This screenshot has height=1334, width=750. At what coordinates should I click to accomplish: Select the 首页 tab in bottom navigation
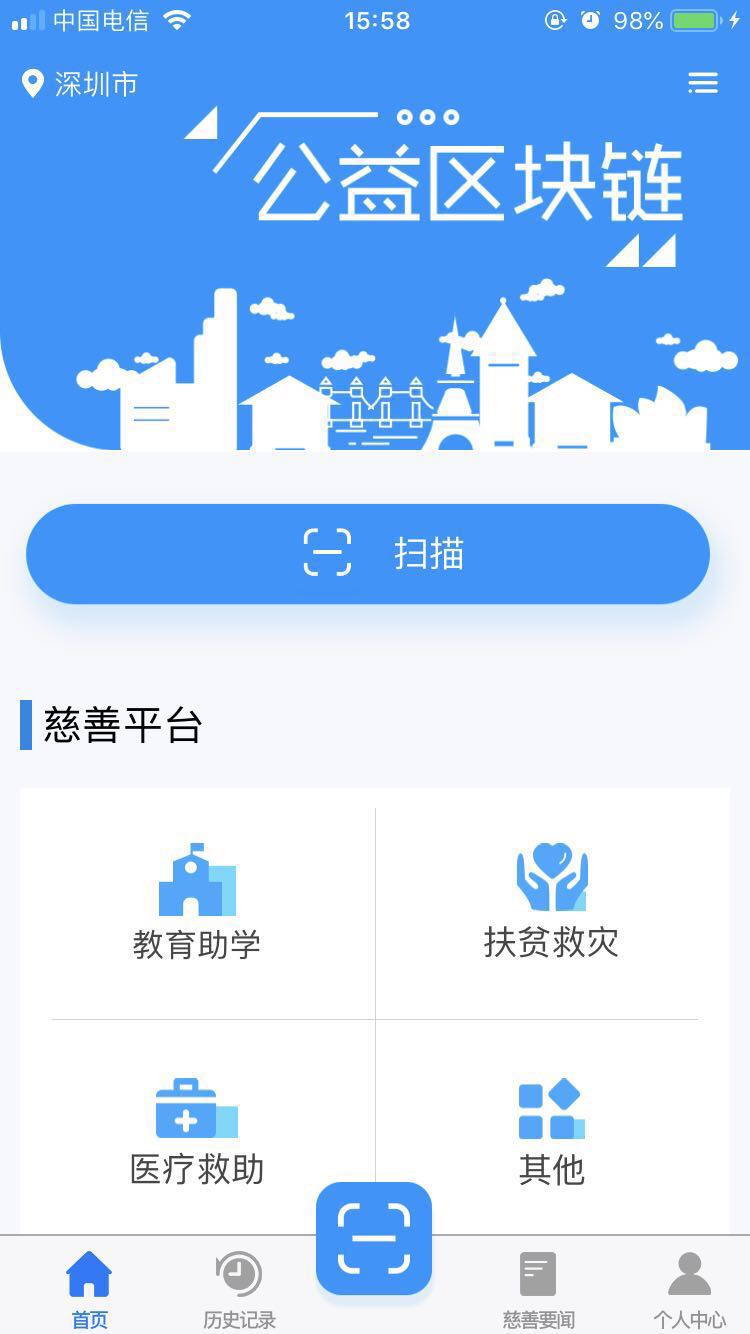(88, 1290)
